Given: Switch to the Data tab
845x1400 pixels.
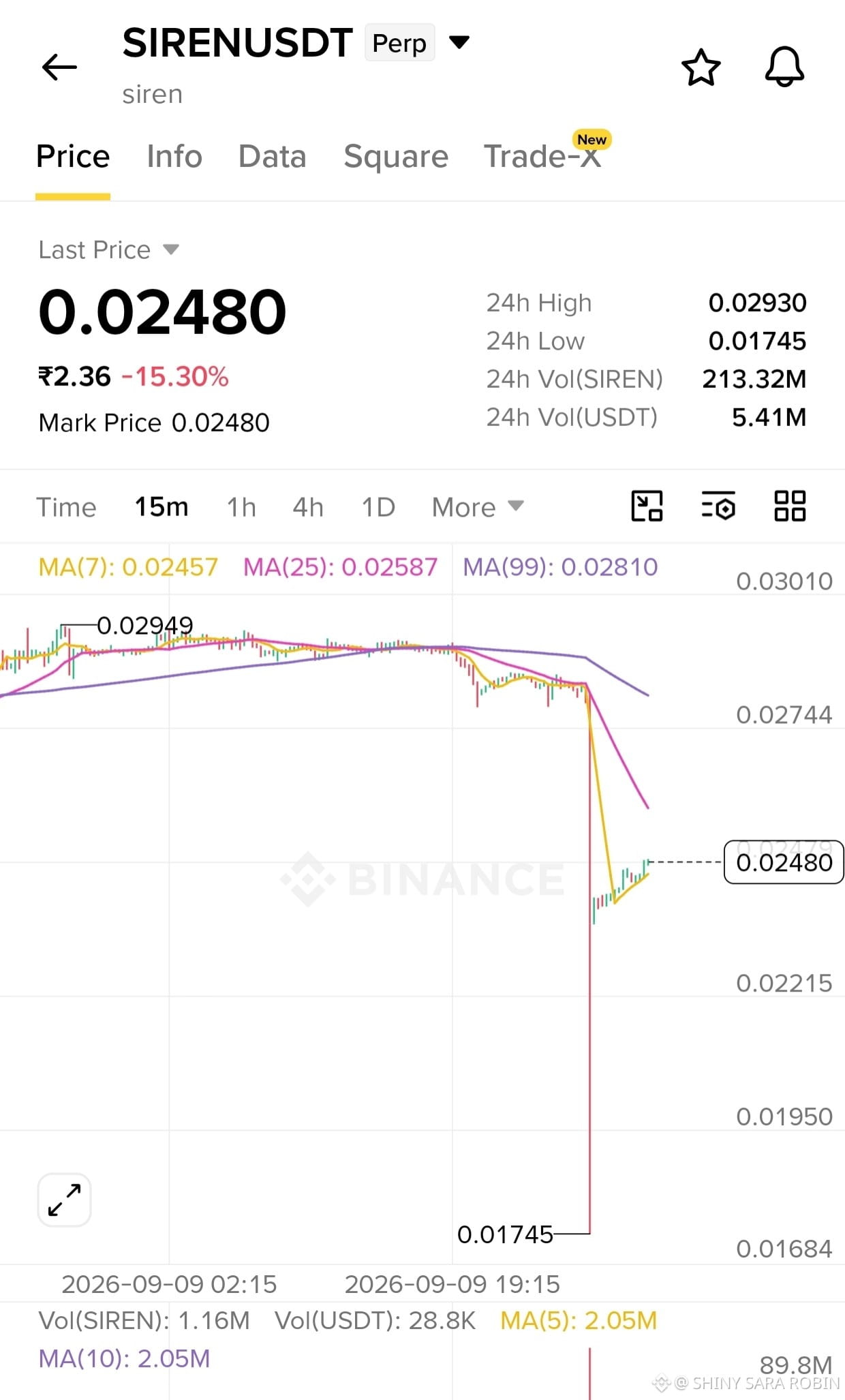Looking at the screenshot, I should coord(272,156).
